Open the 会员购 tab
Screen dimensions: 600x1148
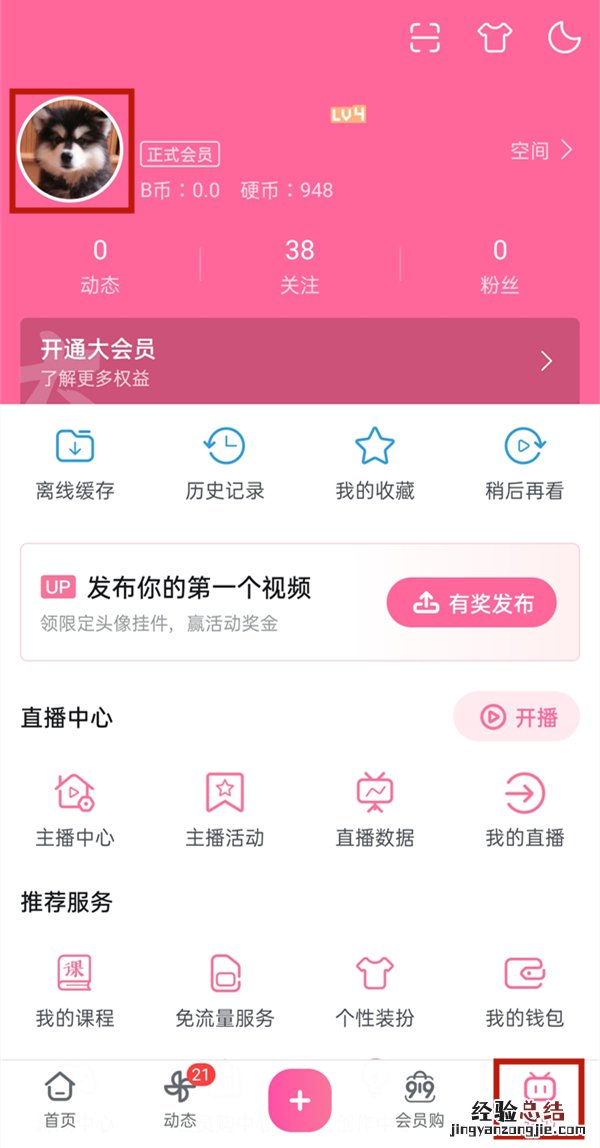420,1098
